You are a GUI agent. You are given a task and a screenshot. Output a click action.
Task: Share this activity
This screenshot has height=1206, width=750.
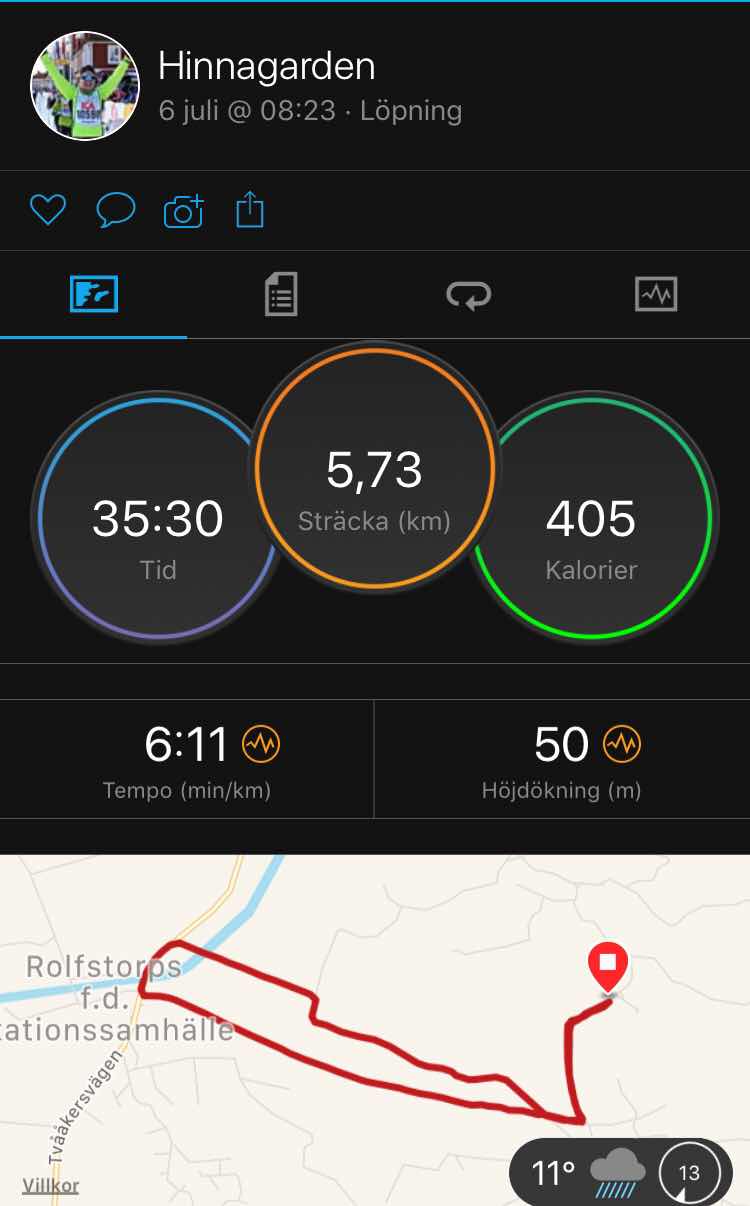tap(250, 210)
